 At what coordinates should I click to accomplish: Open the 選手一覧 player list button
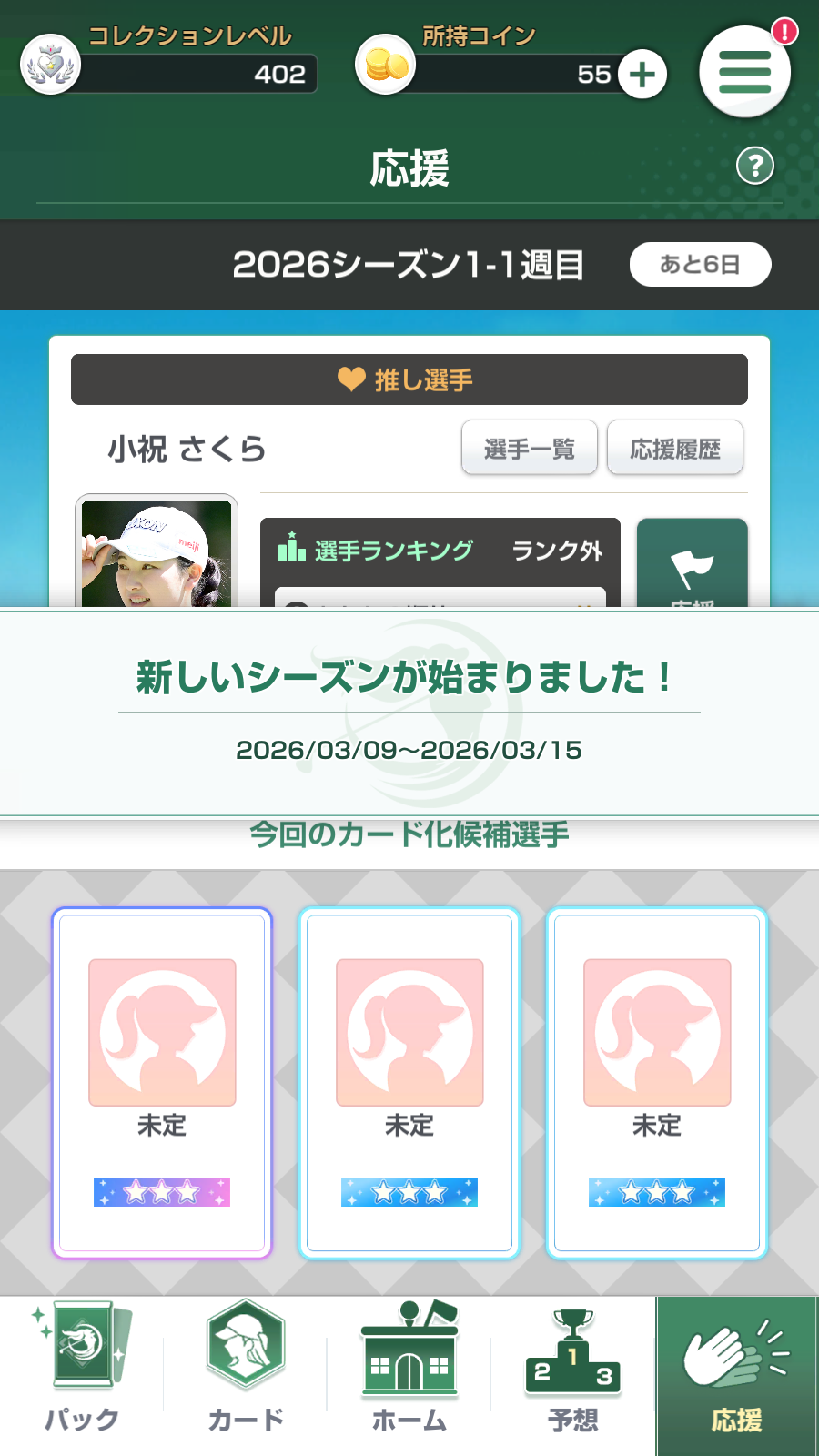point(530,447)
